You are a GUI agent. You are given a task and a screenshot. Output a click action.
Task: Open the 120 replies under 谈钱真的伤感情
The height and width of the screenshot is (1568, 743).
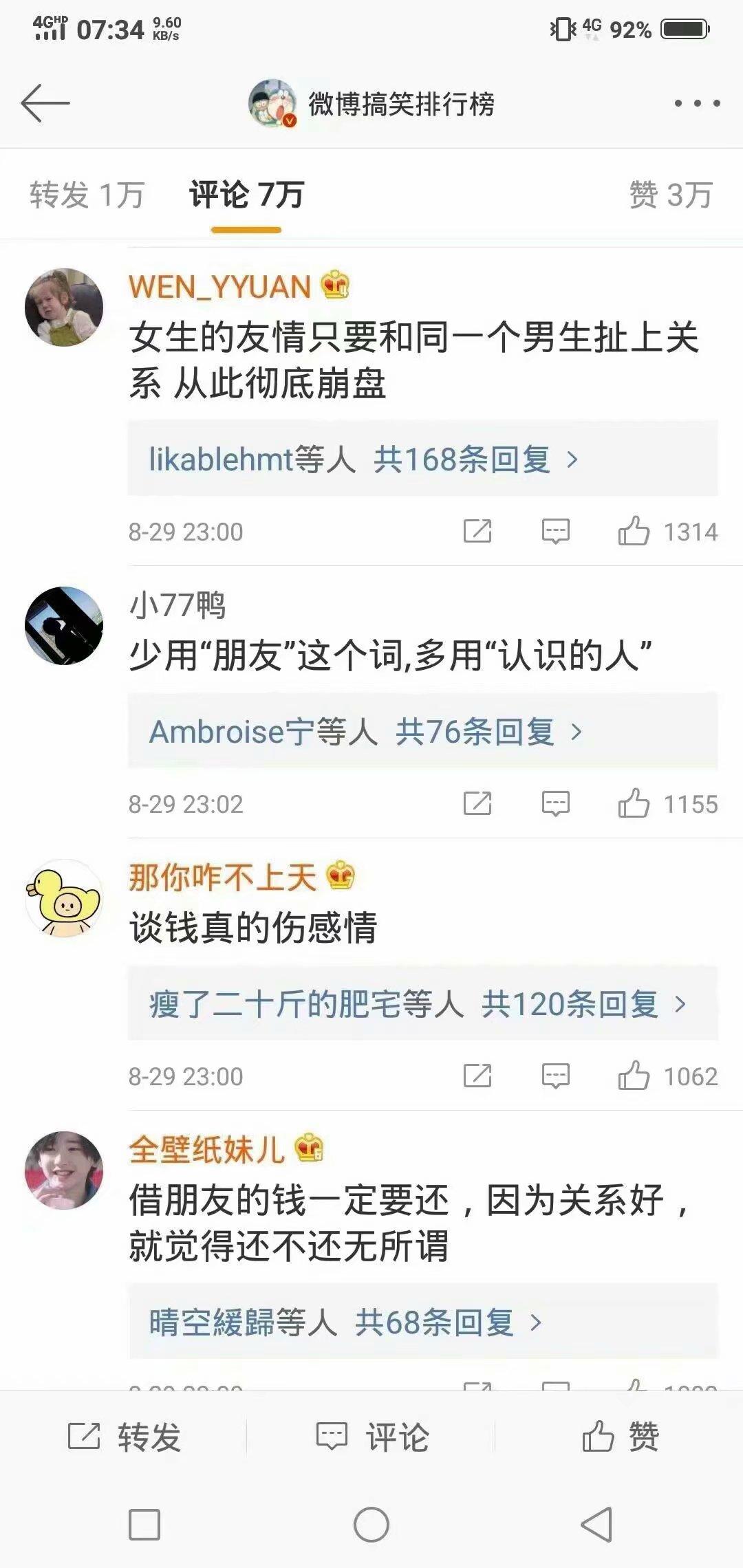[x=422, y=1003]
